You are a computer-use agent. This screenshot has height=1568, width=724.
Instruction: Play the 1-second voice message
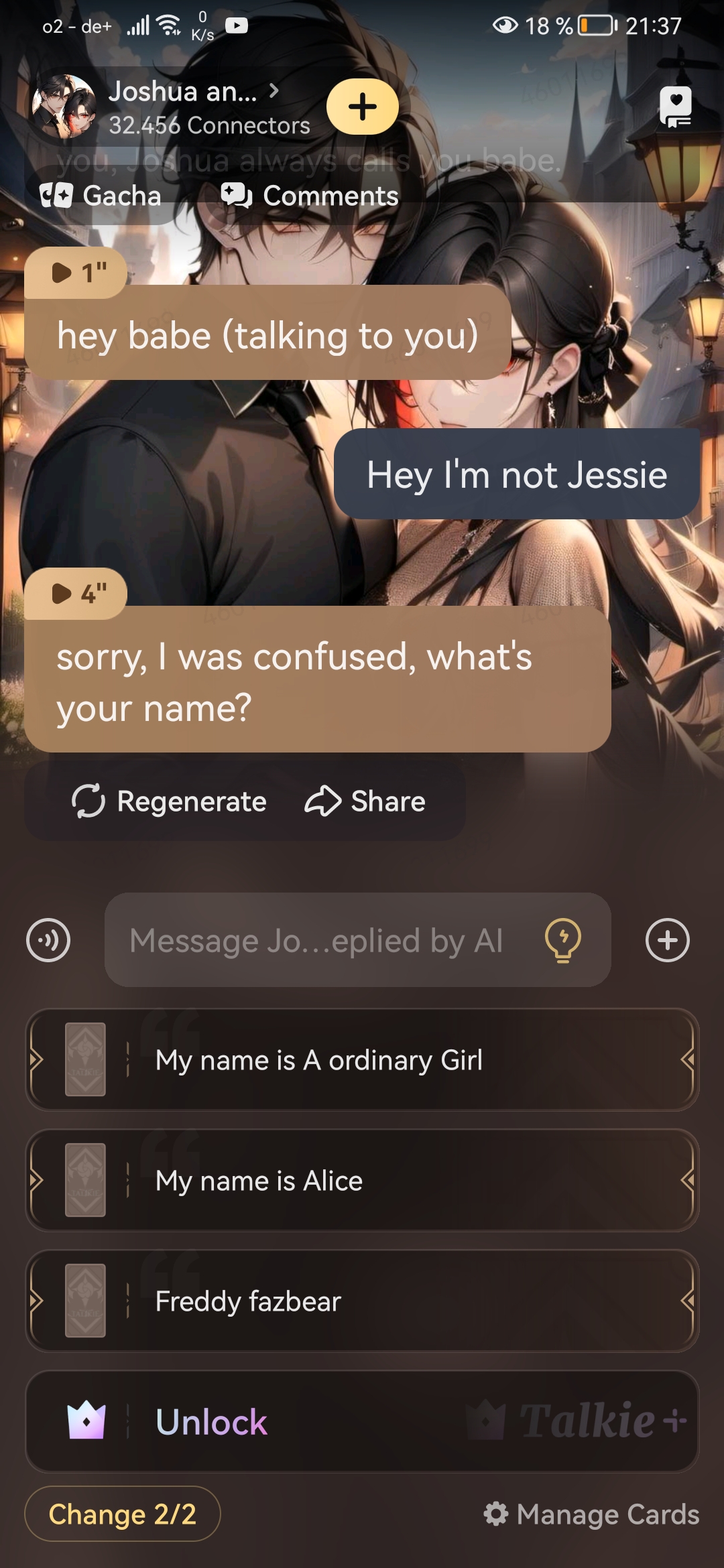(x=76, y=273)
